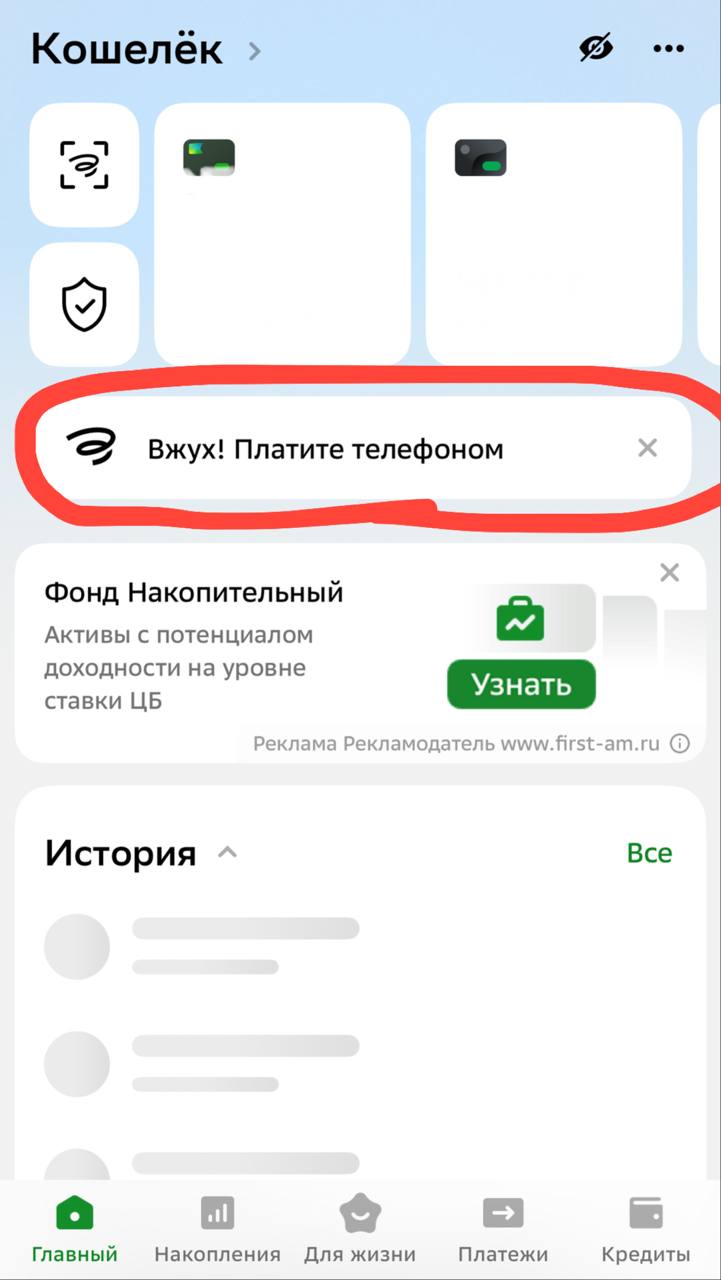
Task: Dismiss the Вжух! Платите телефоном banner
Action: point(648,448)
